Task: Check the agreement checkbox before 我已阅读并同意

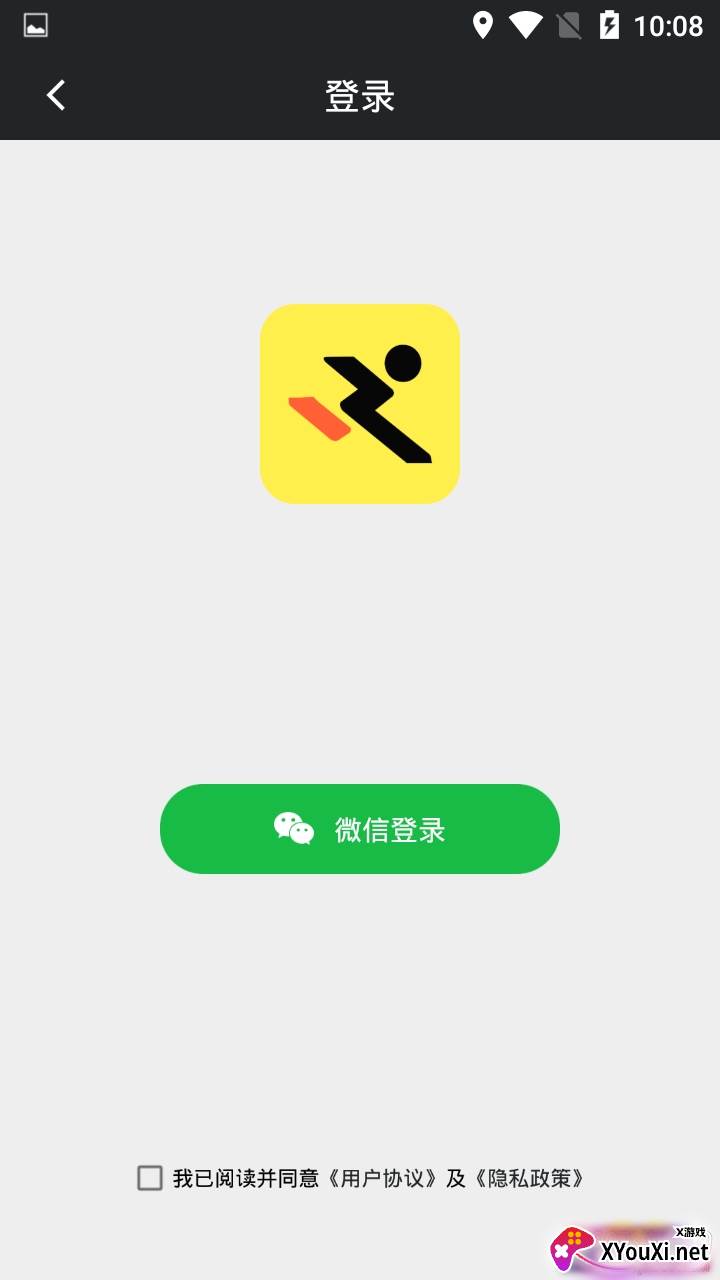Action: click(150, 1178)
